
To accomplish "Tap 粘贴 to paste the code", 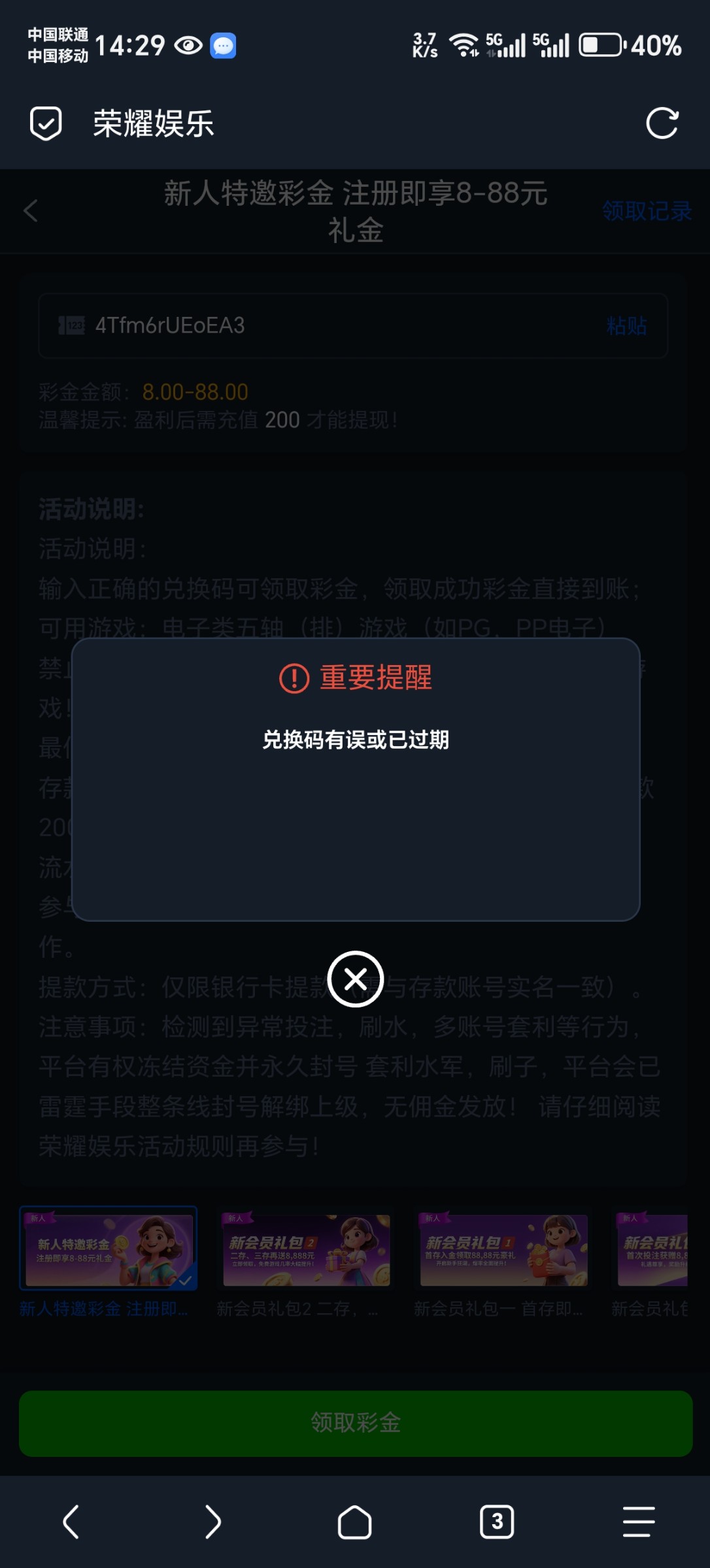I will [626, 325].
